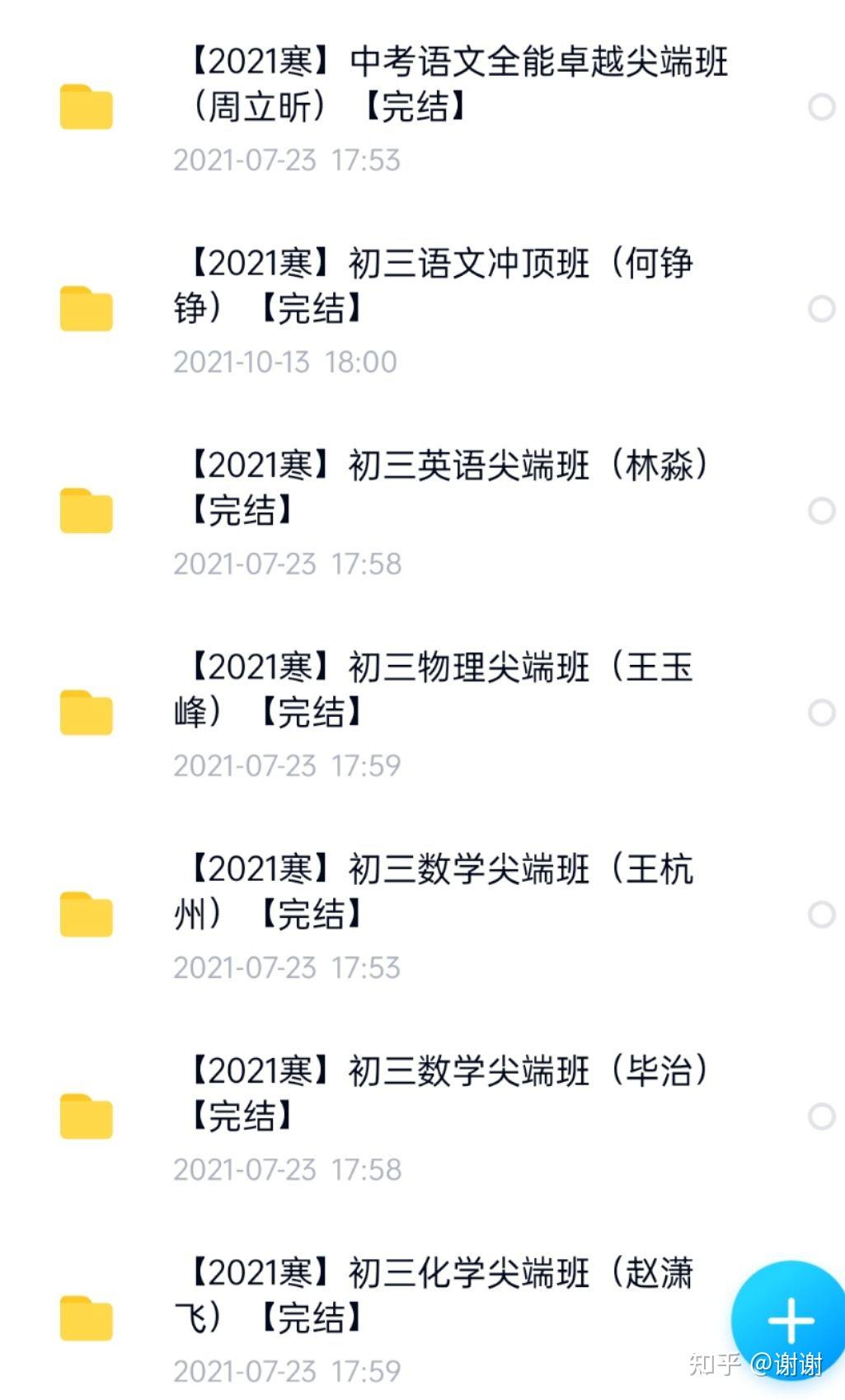The height and width of the screenshot is (1400, 845).
Task: Click the folder icon for 初三语文冲顶班（何铮铮）
Action: 86,309
